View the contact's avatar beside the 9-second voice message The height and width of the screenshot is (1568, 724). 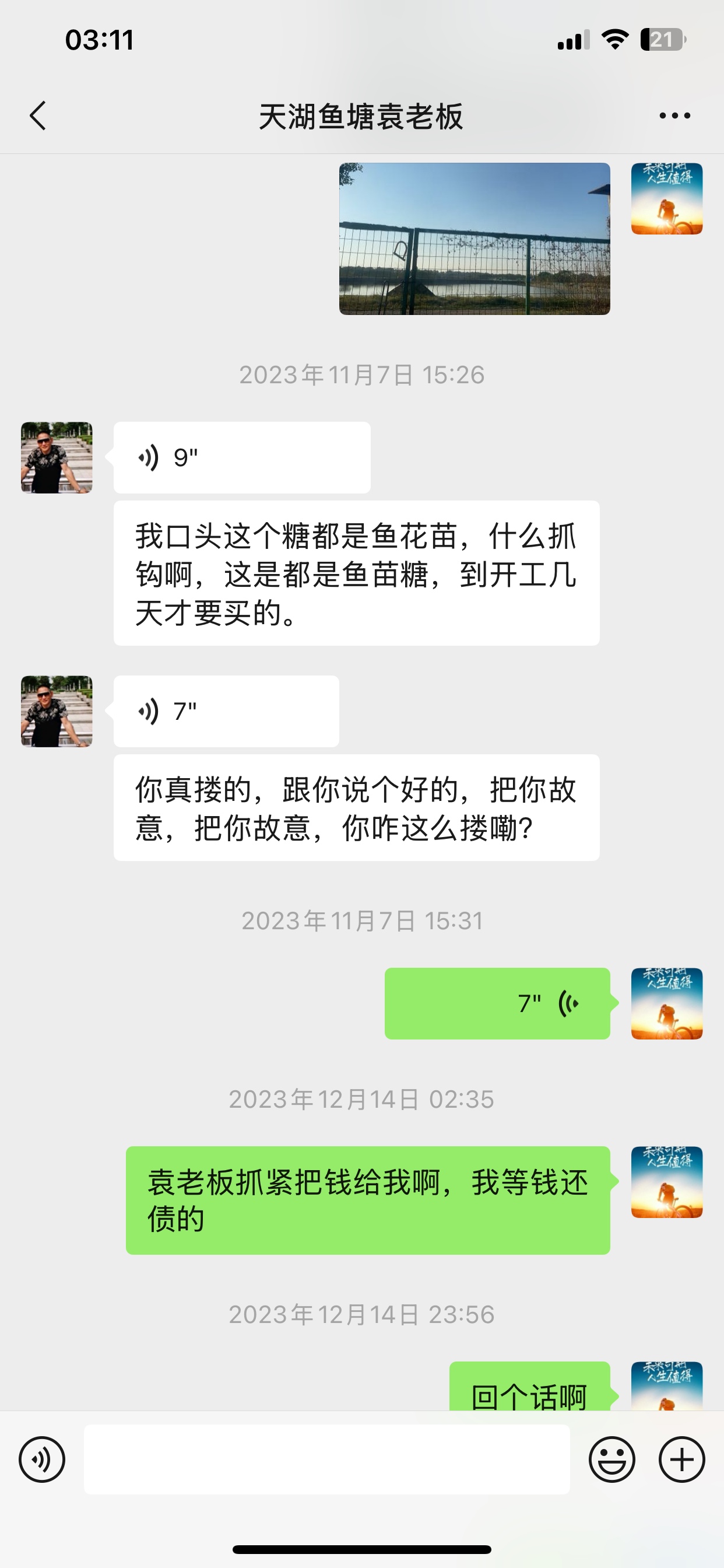point(57,458)
